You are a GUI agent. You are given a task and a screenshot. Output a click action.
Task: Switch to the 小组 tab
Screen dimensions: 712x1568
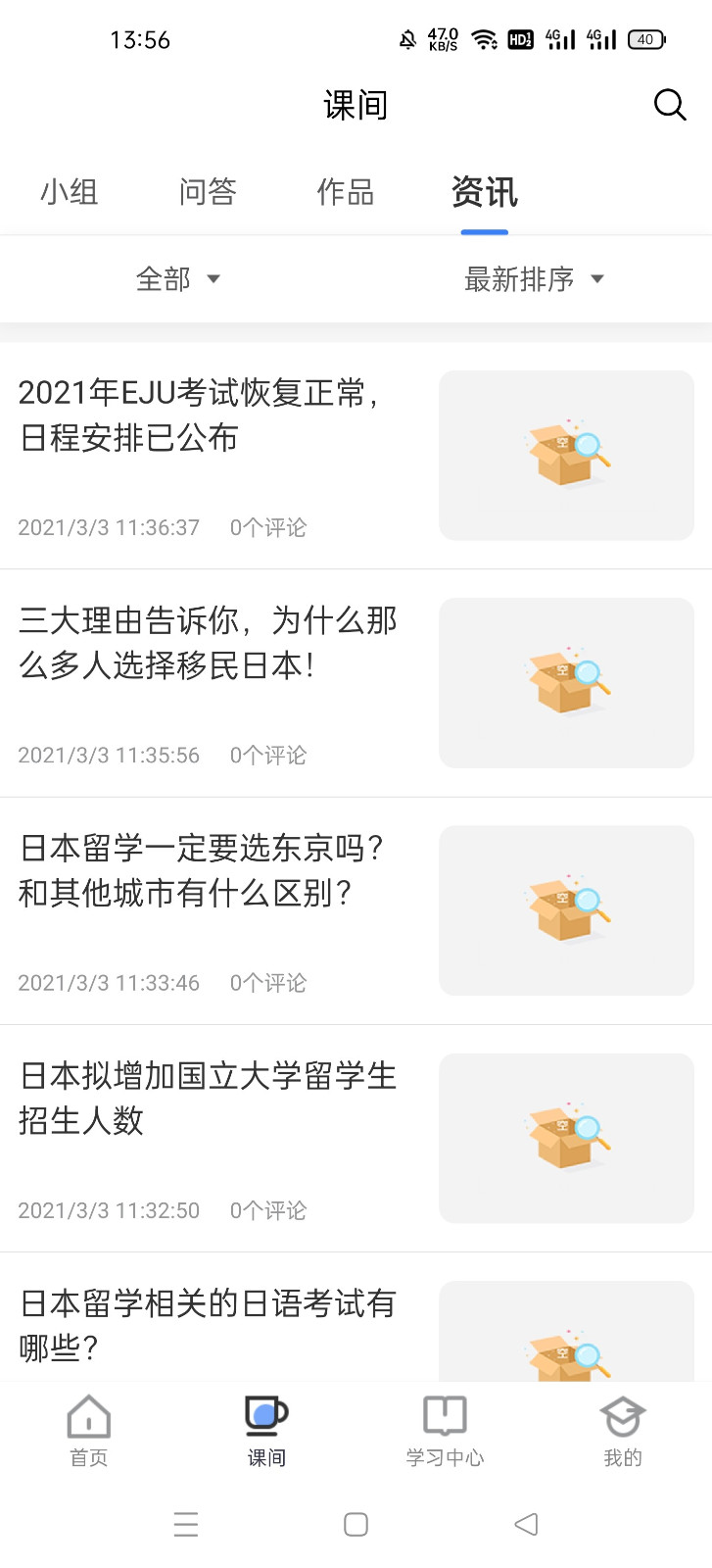point(70,193)
